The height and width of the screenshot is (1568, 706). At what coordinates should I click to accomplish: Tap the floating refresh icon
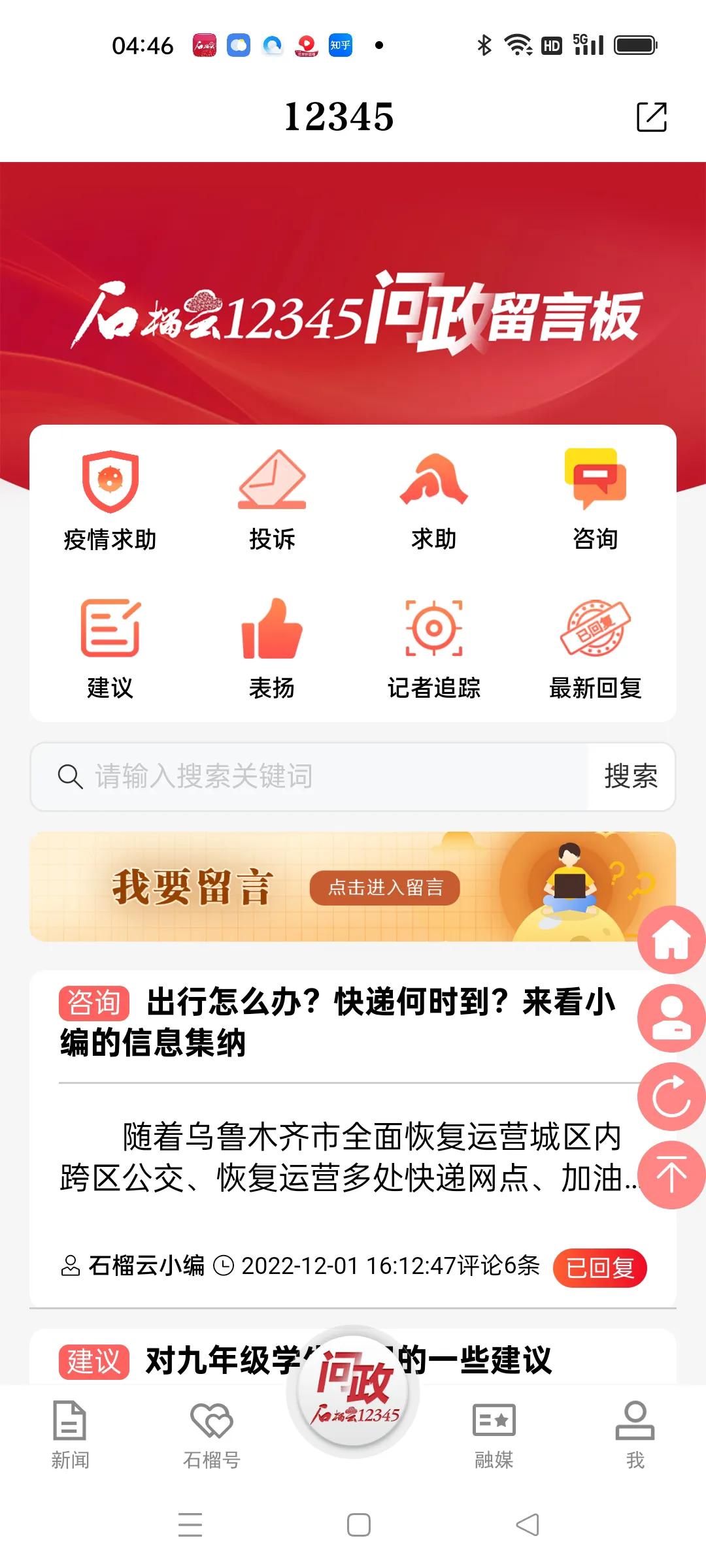click(x=670, y=1093)
